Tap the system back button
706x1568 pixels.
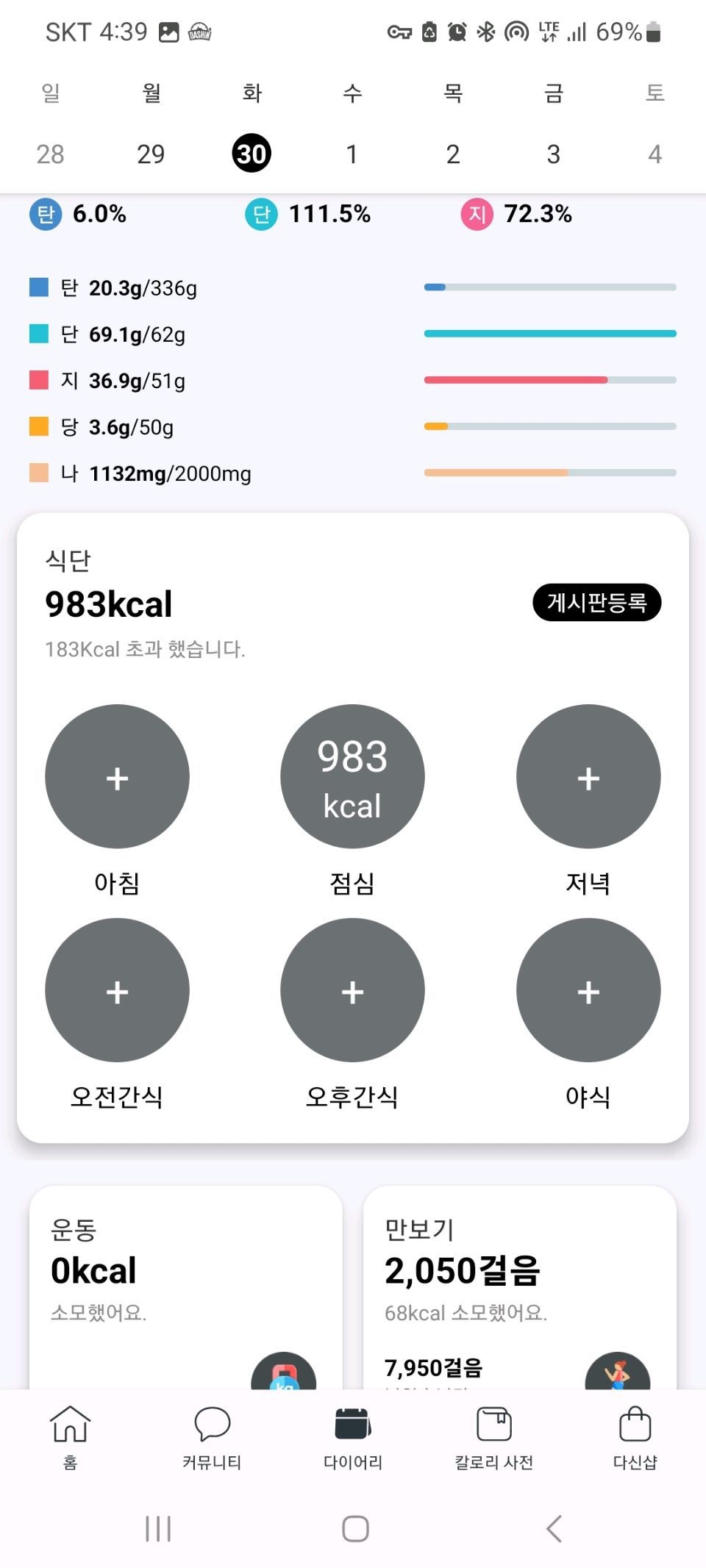[x=555, y=1528]
